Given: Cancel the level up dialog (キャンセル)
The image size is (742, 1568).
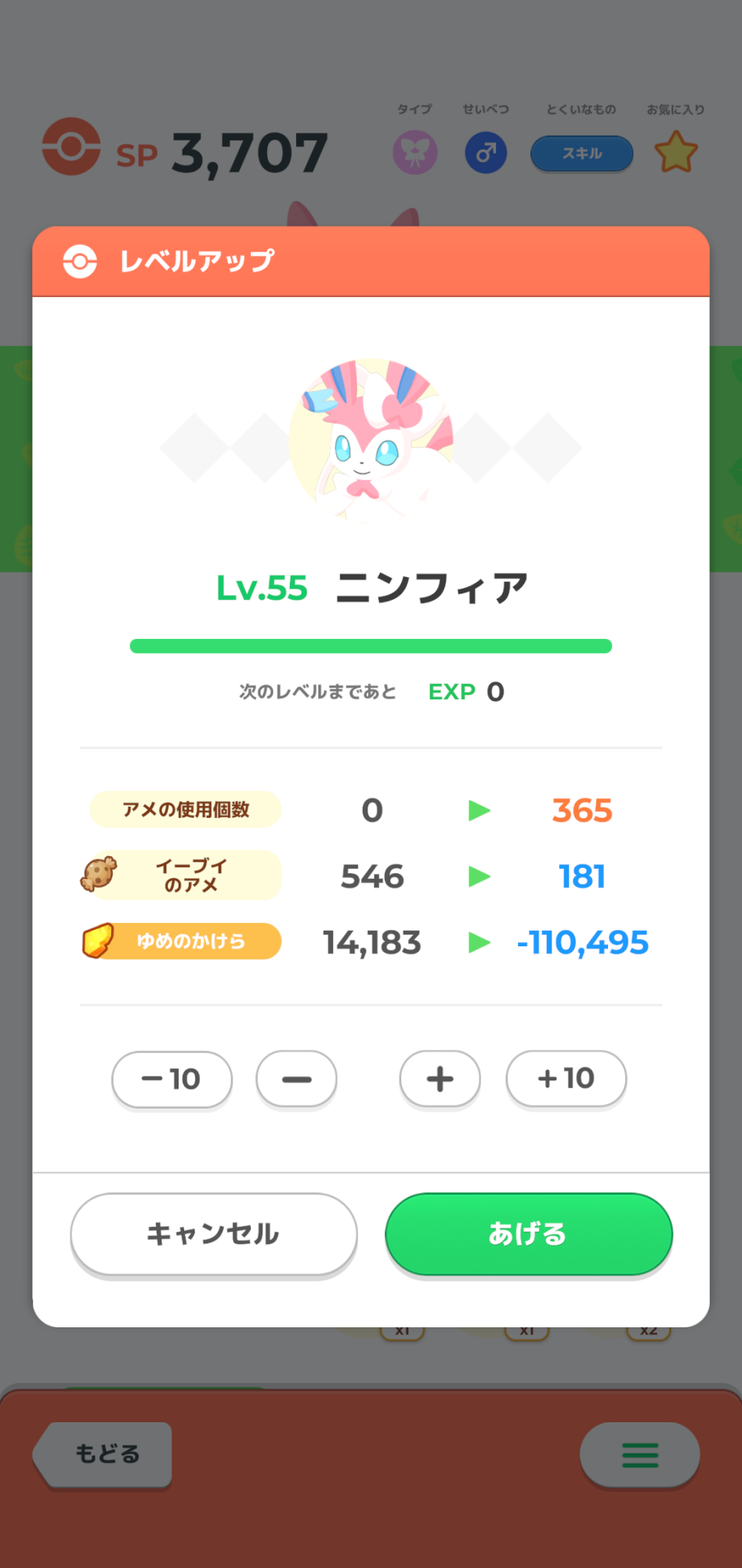Looking at the screenshot, I should coord(213,1234).
